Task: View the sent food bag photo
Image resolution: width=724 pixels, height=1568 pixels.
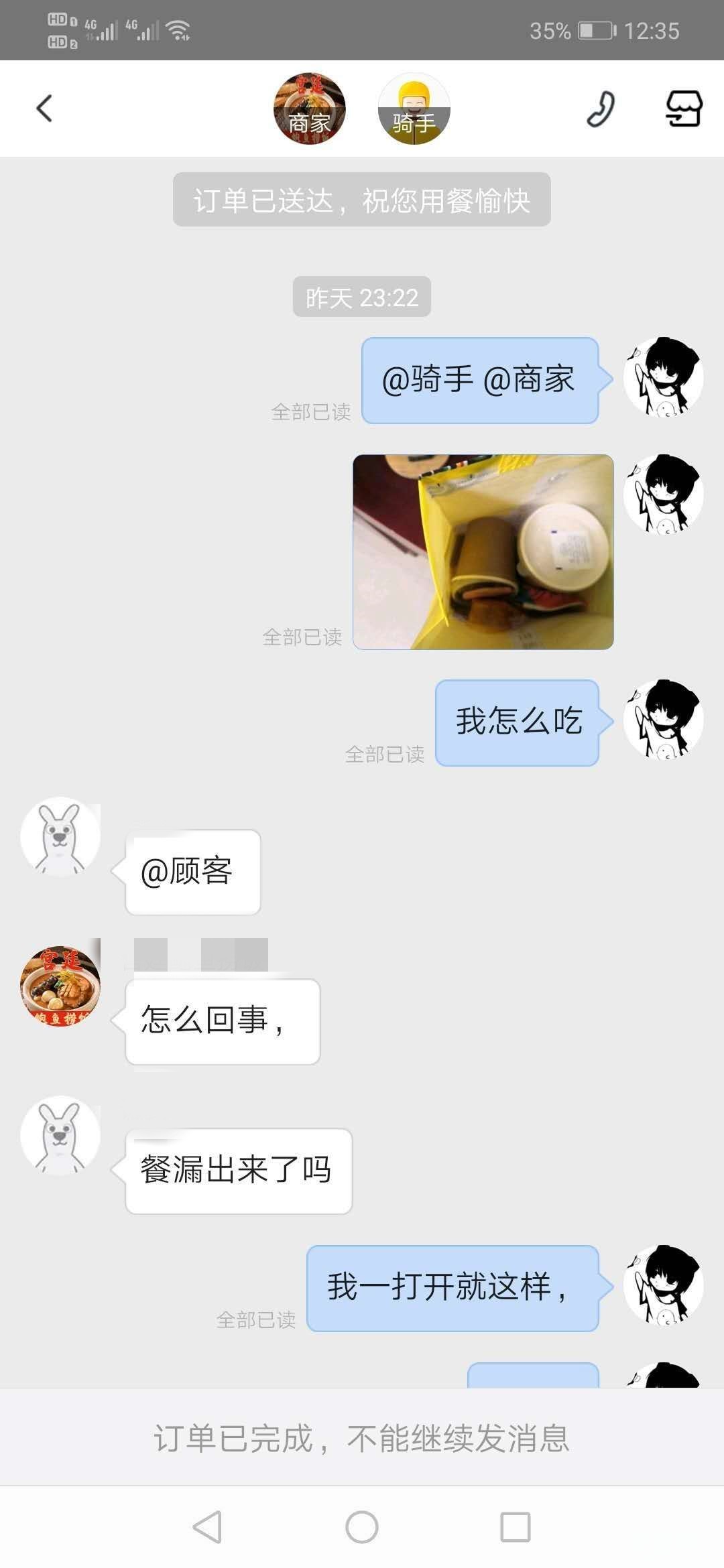Action: (x=483, y=552)
